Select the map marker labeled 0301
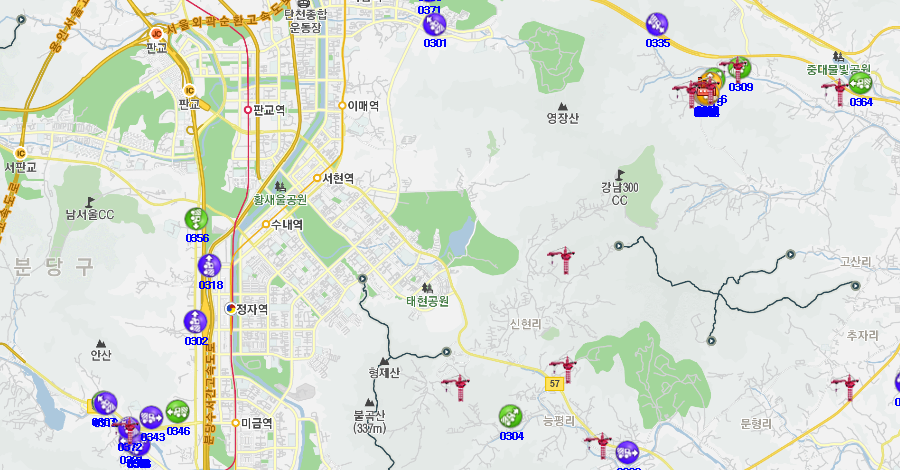900x470 pixels. 434,25
